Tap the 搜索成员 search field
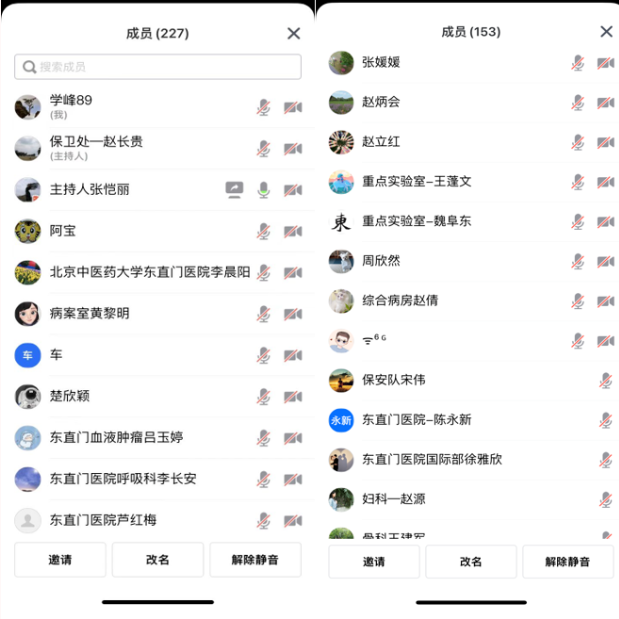This screenshot has width=619, height=619. pos(158,67)
